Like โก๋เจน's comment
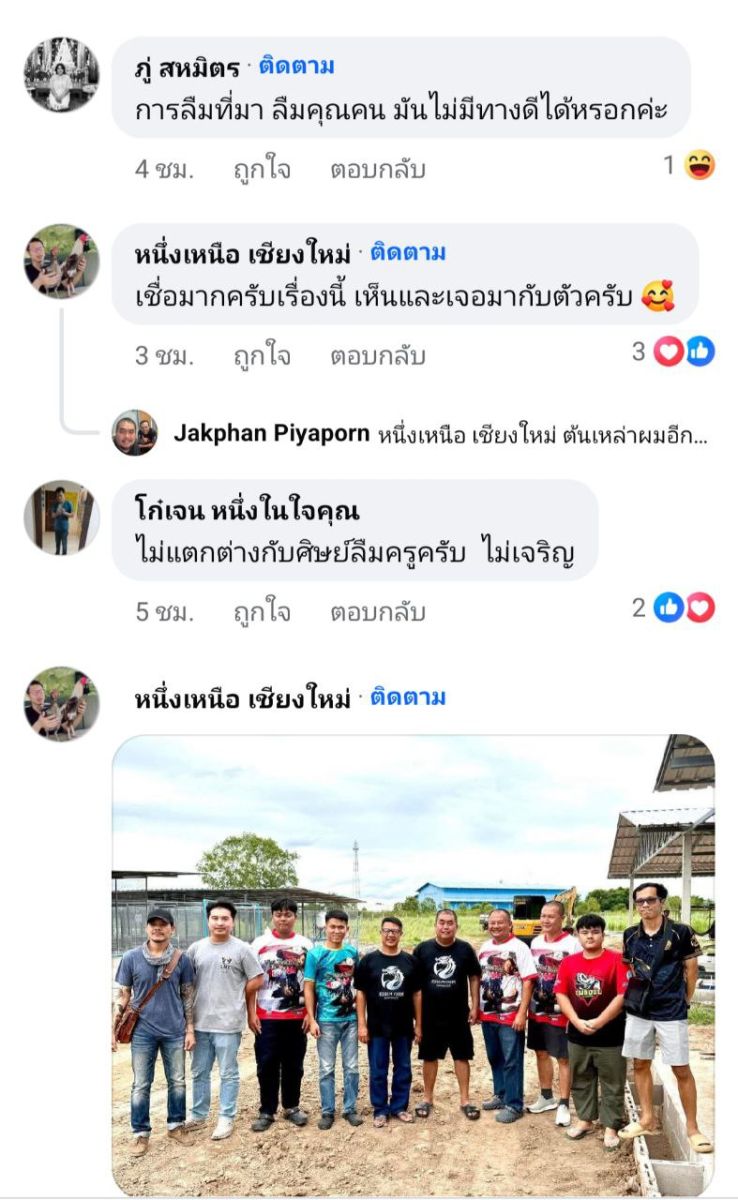This screenshot has width=738, height=1200. [262, 611]
